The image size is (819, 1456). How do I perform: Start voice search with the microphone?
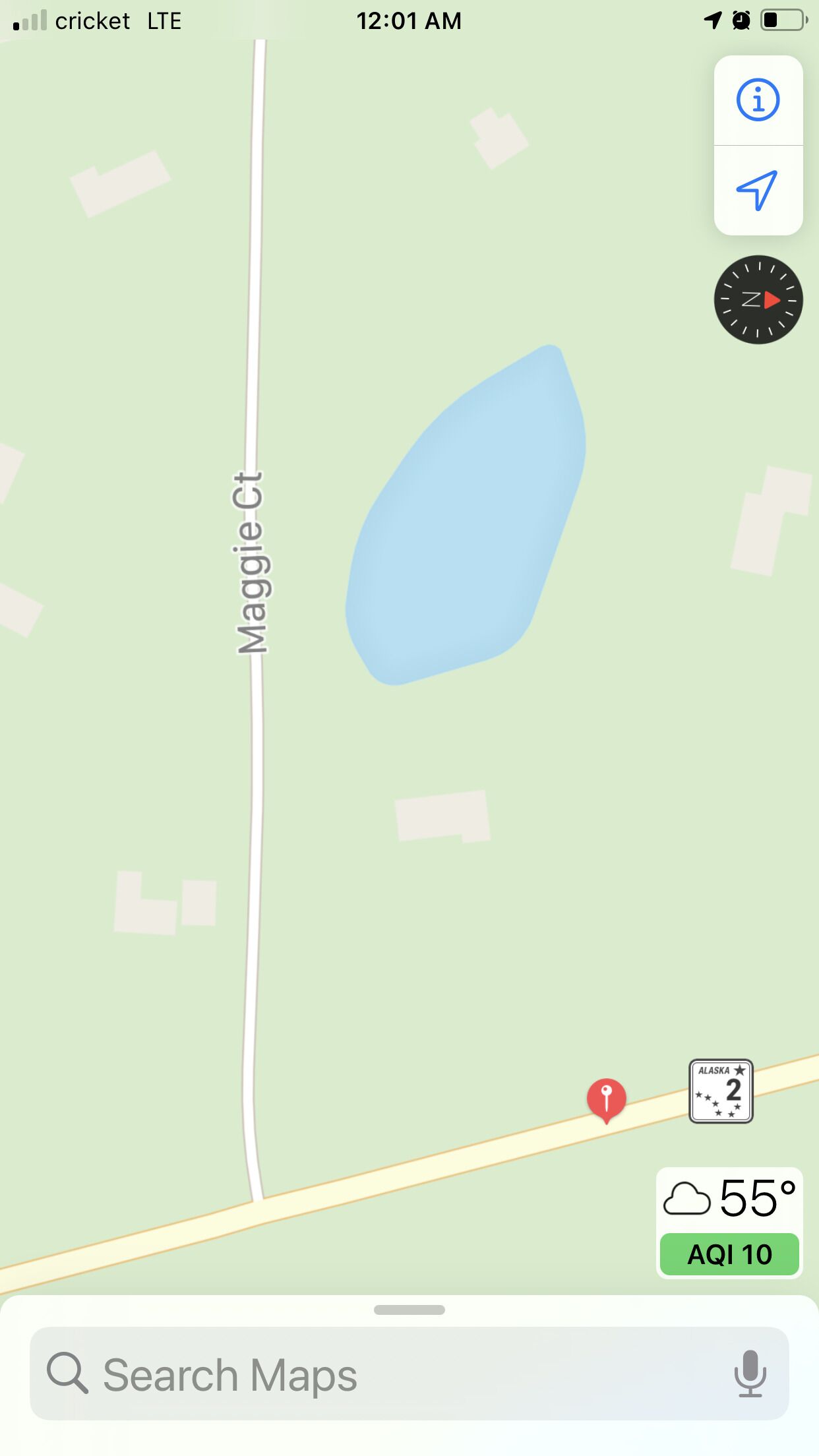tap(750, 1374)
